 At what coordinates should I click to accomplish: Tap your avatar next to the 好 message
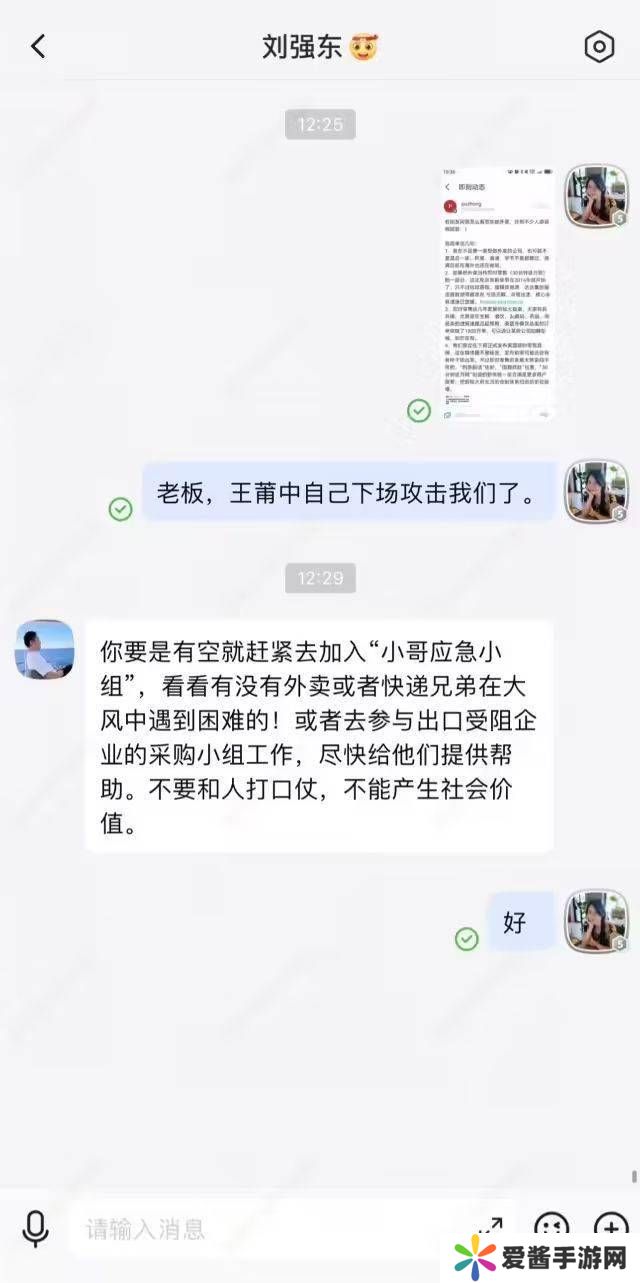click(x=596, y=921)
